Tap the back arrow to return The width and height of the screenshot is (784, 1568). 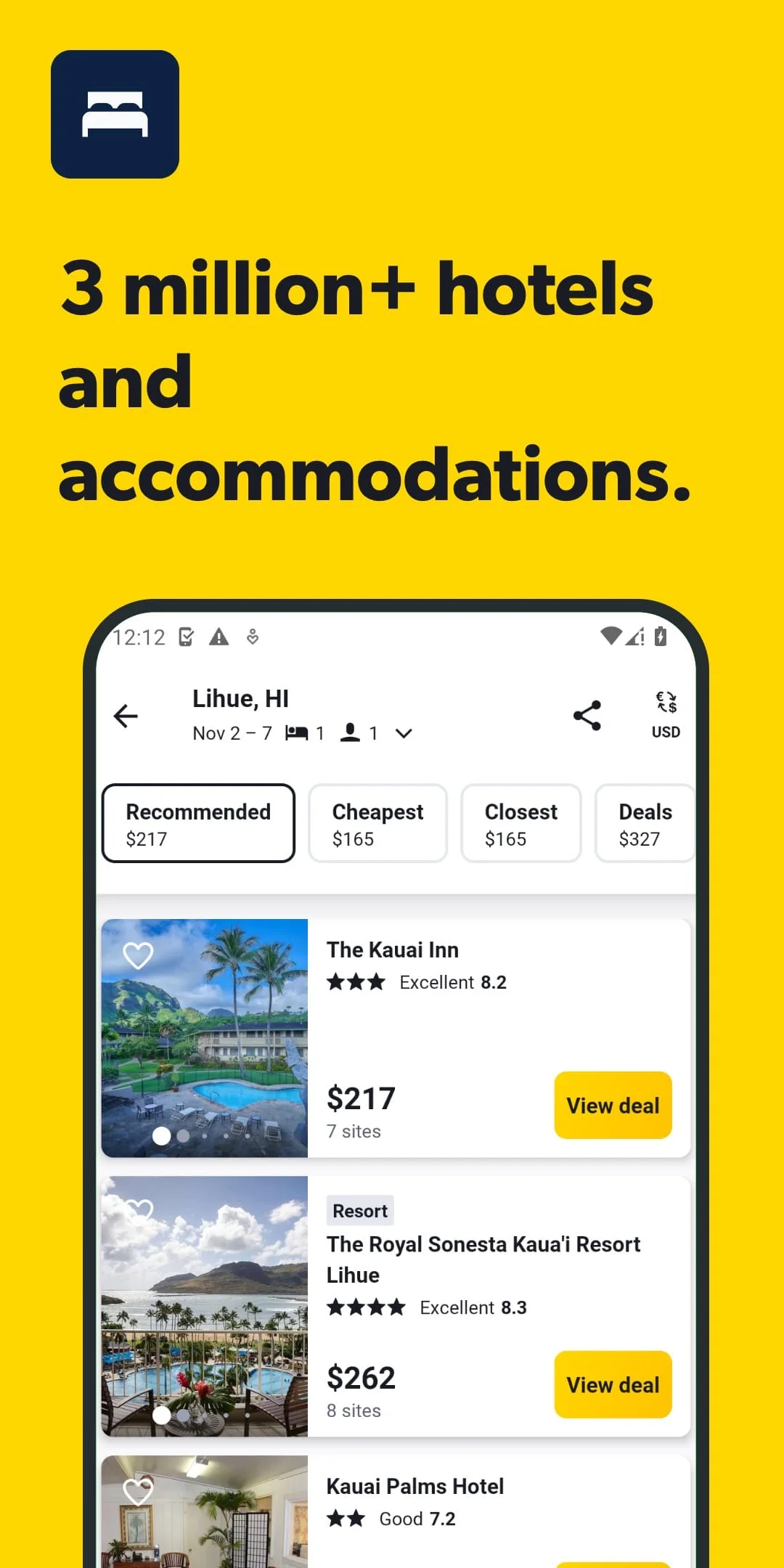[x=125, y=716]
